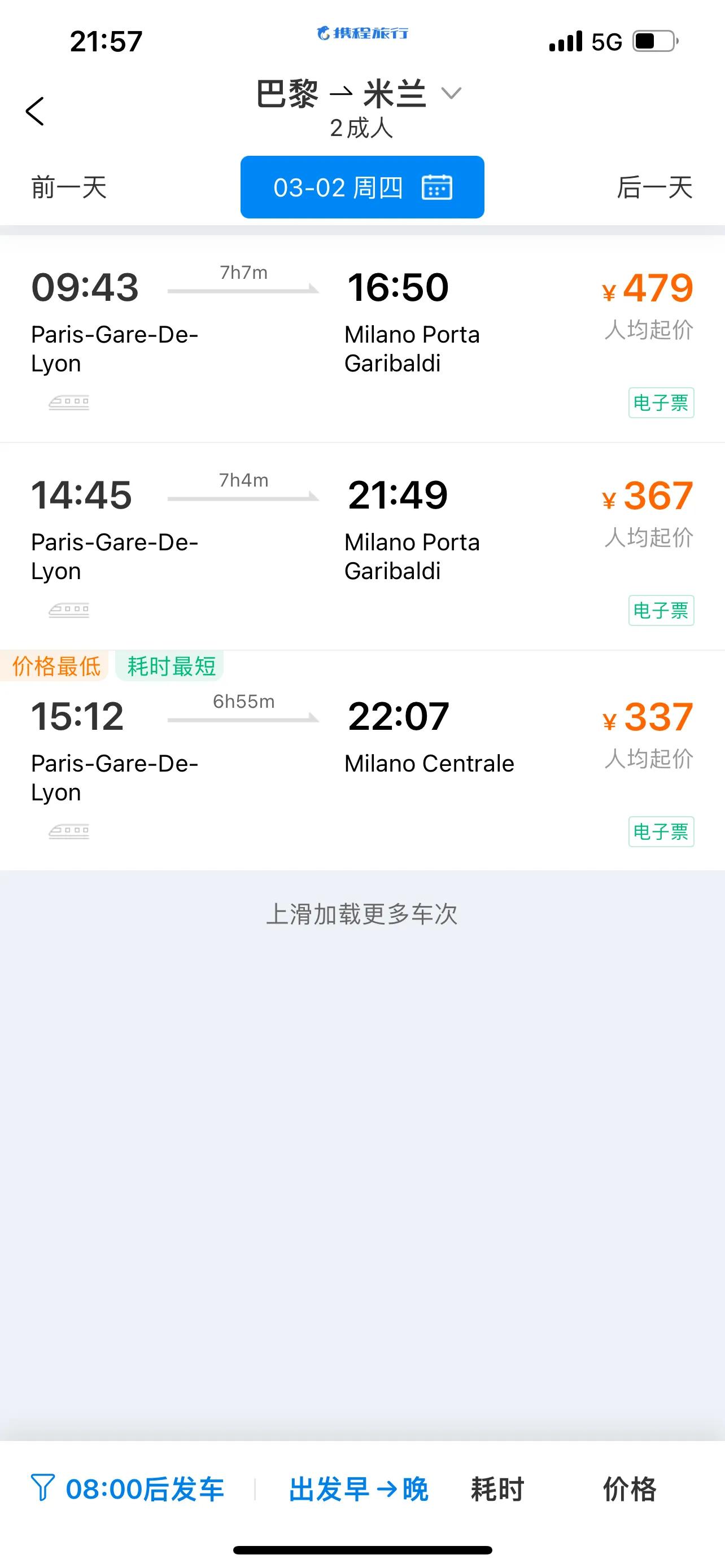This screenshot has width=725, height=1568.
Task: Click the ¥337 lowest price label
Action: tap(648, 716)
